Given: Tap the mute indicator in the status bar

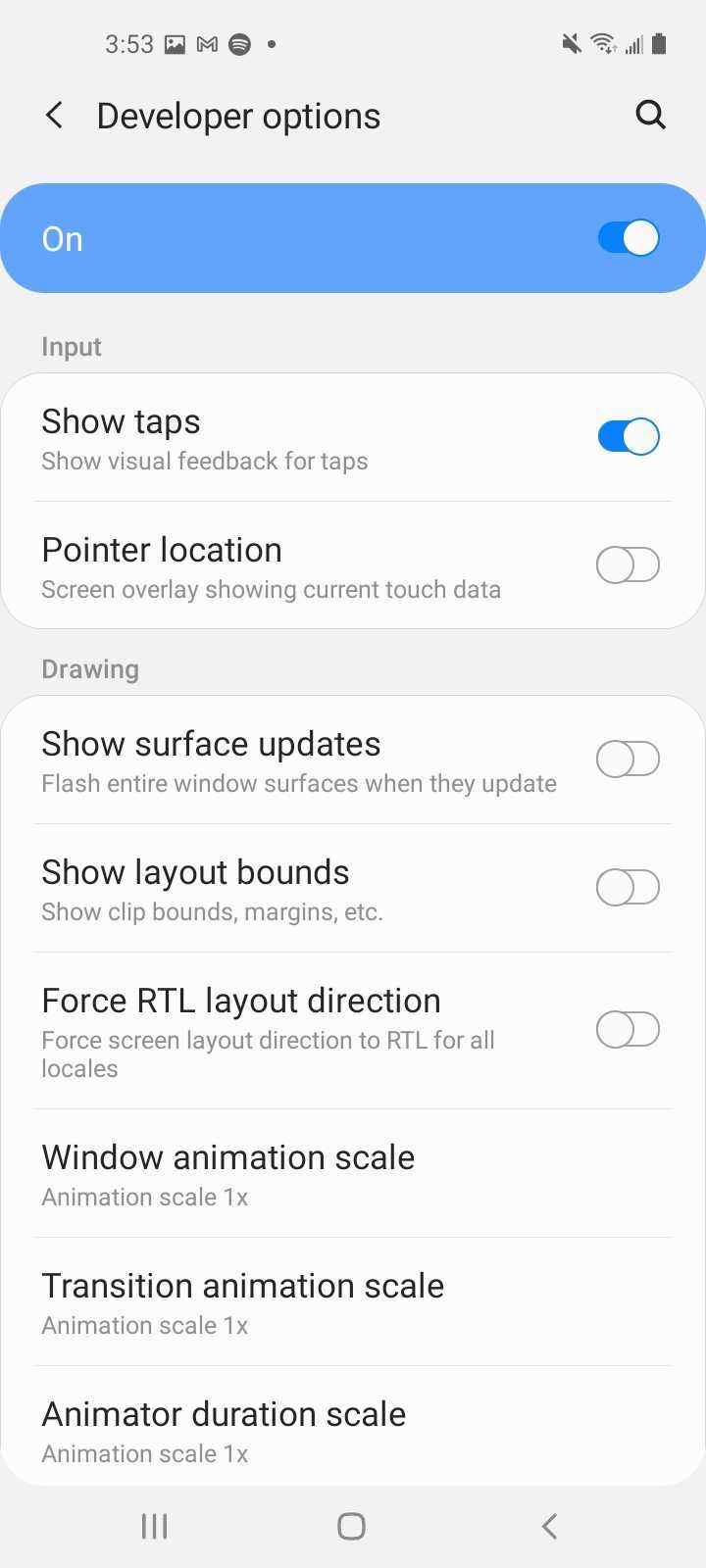Looking at the screenshot, I should click(x=572, y=43).
